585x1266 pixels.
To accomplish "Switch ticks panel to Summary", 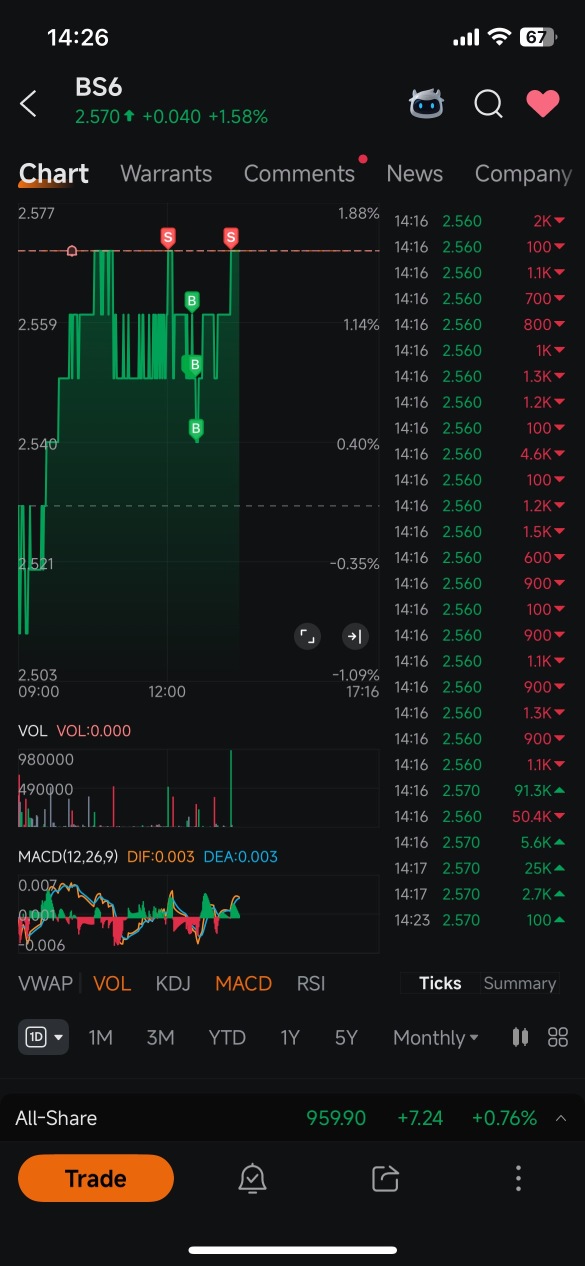I will click(x=519, y=983).
